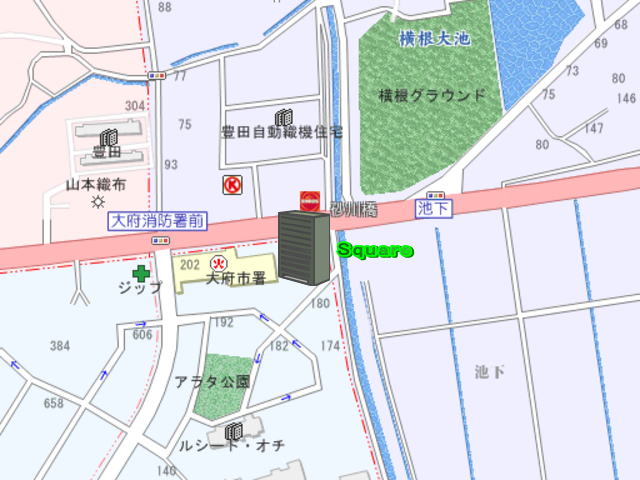Viewport: 640px width, 480px height.
Task: Tap the Square building marker
Action: tap(303, 247)
